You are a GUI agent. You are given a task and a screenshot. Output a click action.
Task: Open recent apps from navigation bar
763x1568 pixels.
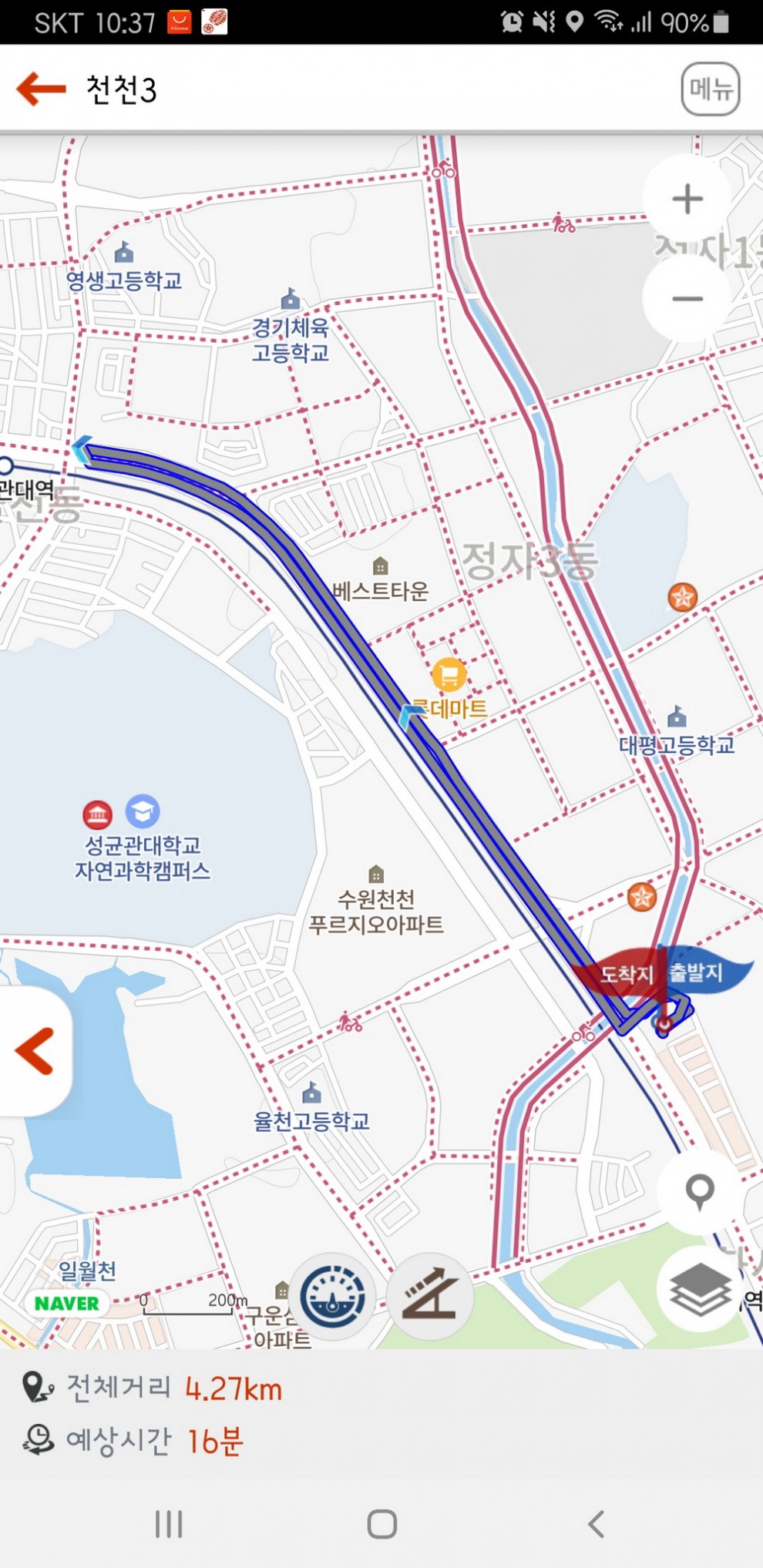[x=169, y=1523]
